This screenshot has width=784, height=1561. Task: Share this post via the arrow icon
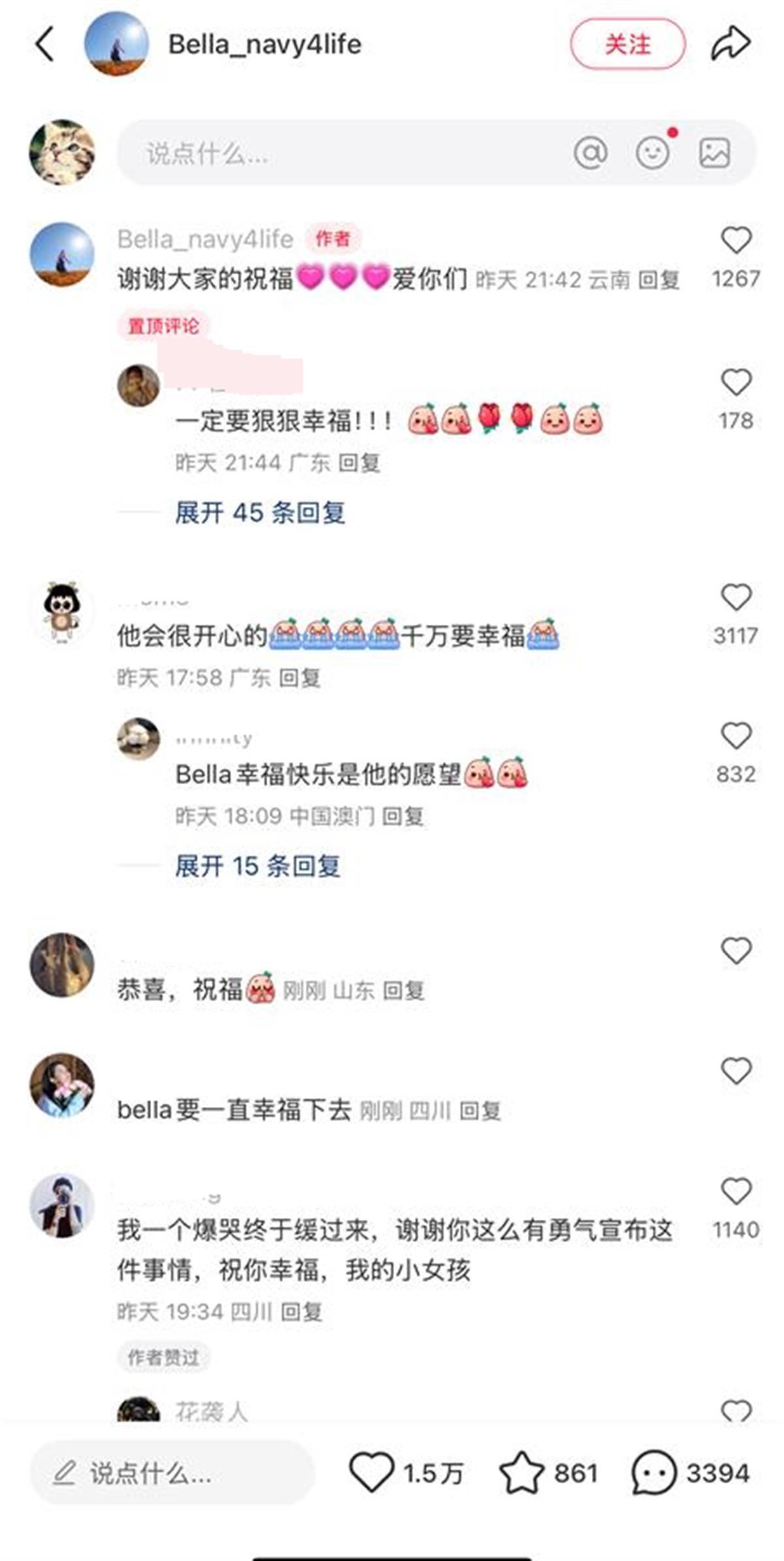pyautogui.click(x=730, y=44)
